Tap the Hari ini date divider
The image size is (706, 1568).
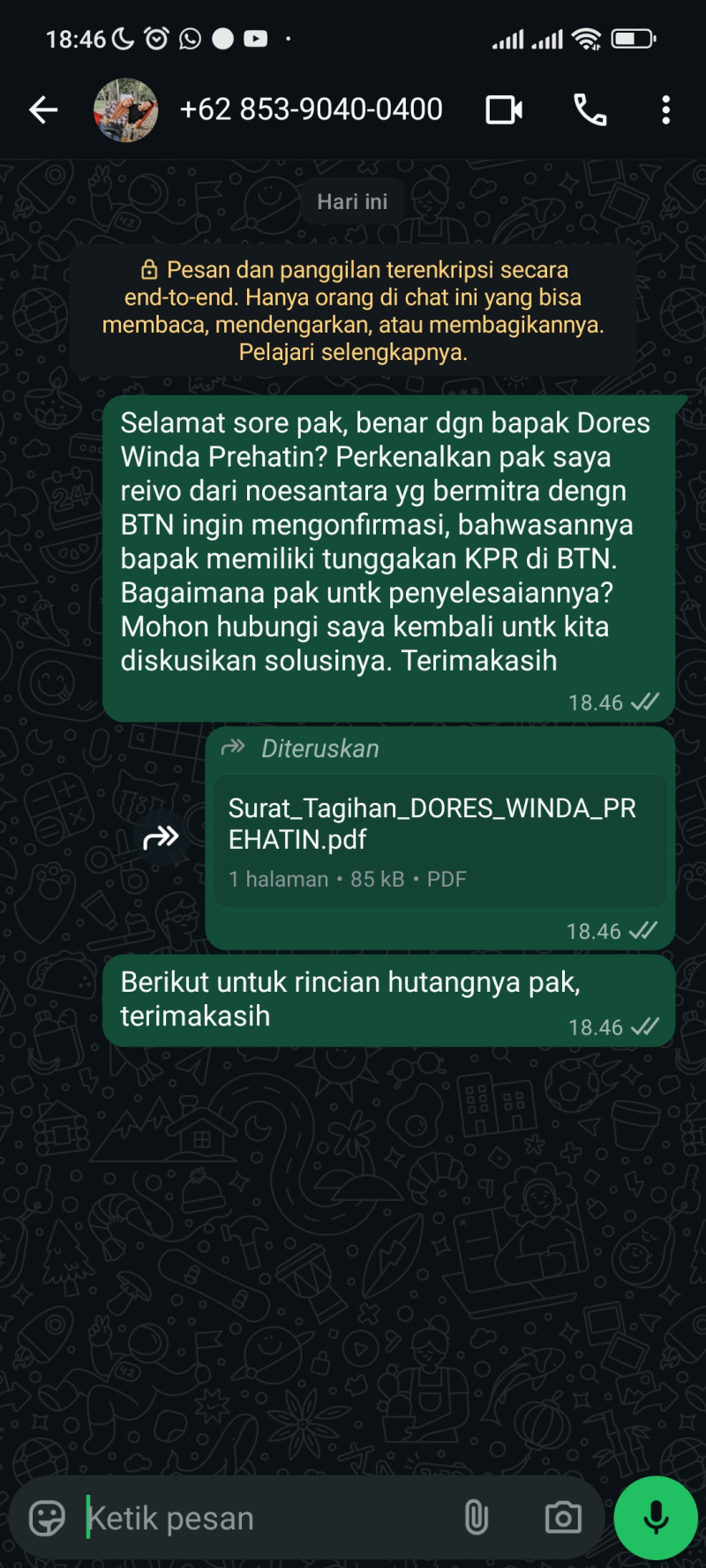click(352, 201)
